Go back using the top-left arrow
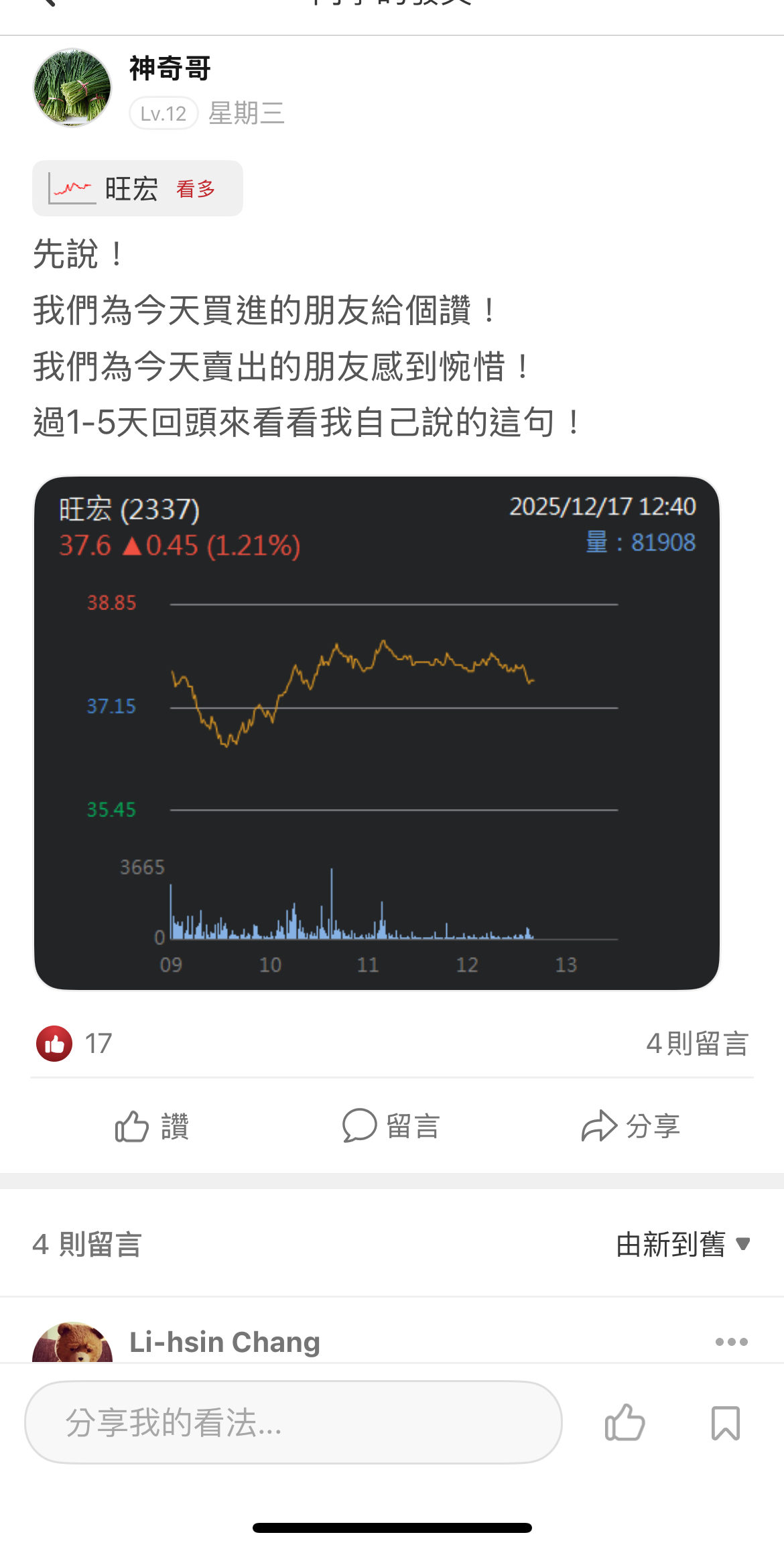Image resolution: width=784 pixels, height=1549 pixels. coord(47,4)
